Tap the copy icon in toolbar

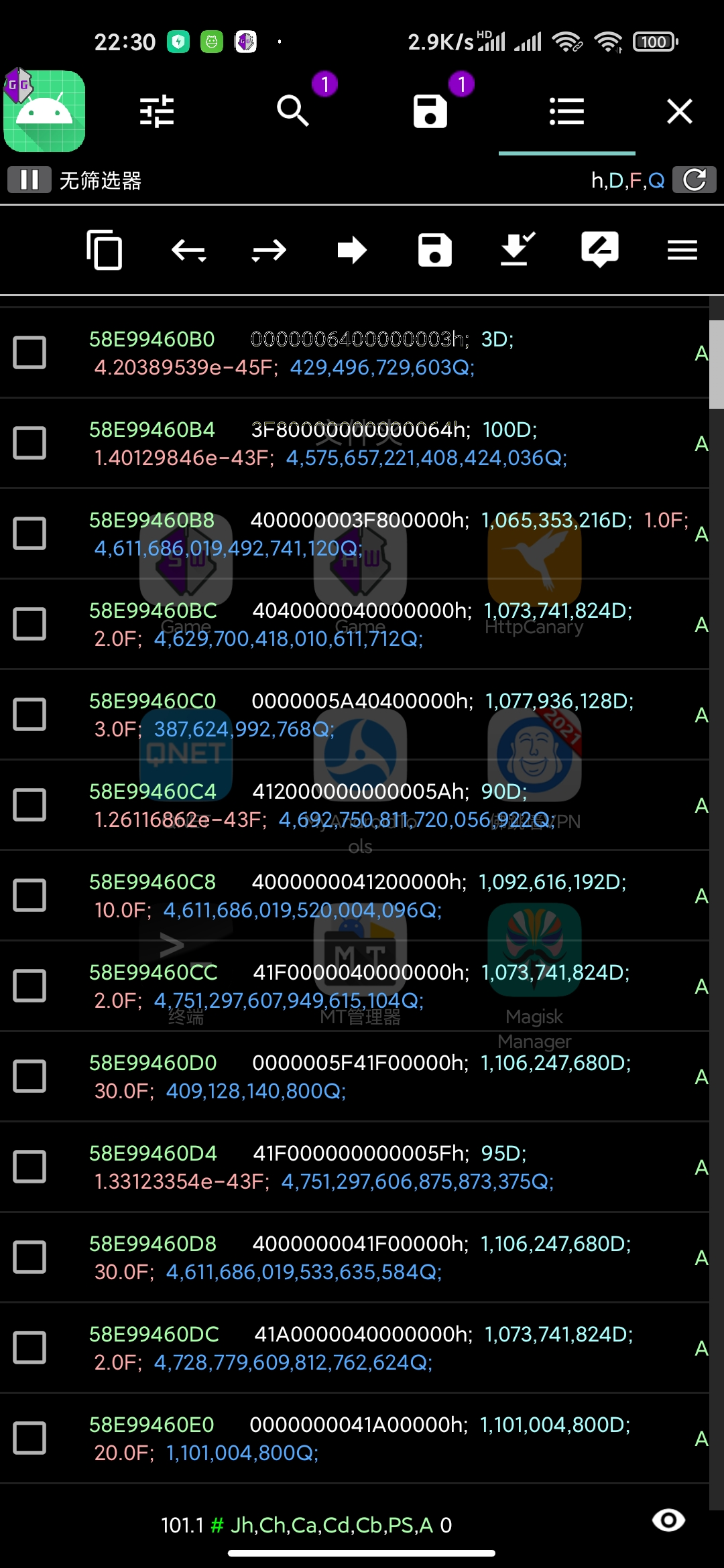click(105, 250)
